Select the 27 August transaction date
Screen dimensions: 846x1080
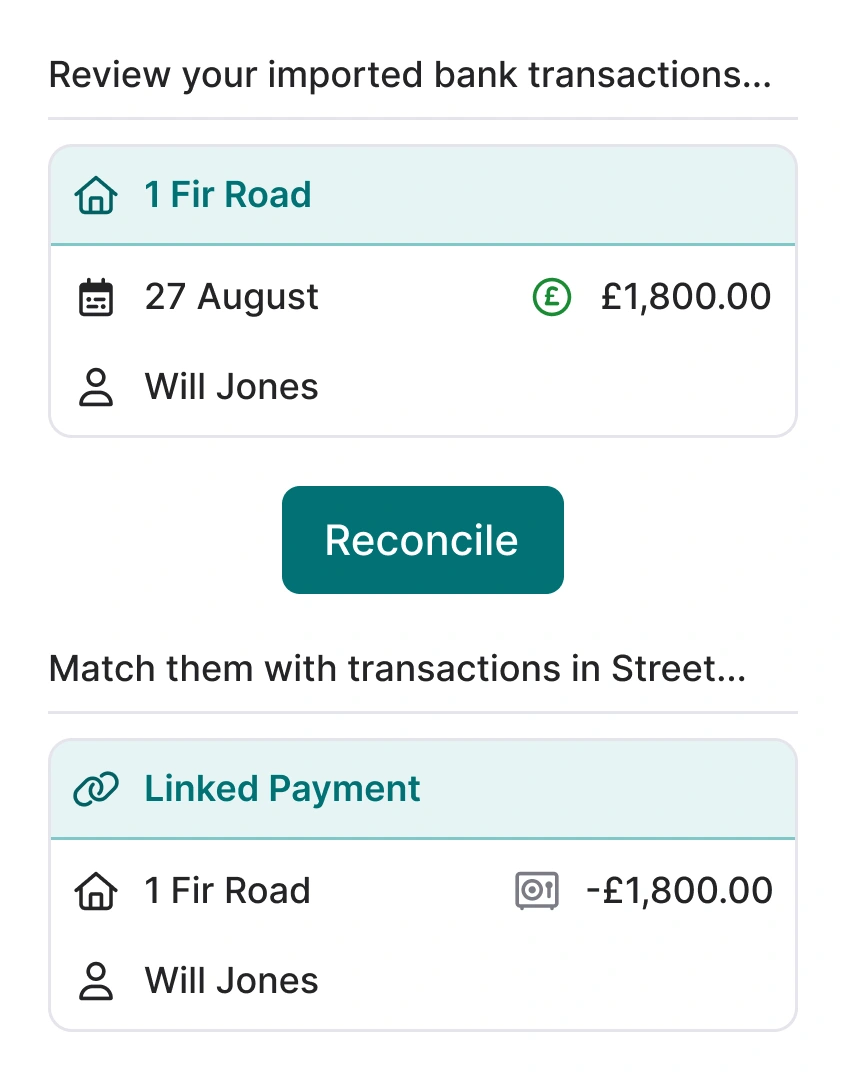[231, 296]
